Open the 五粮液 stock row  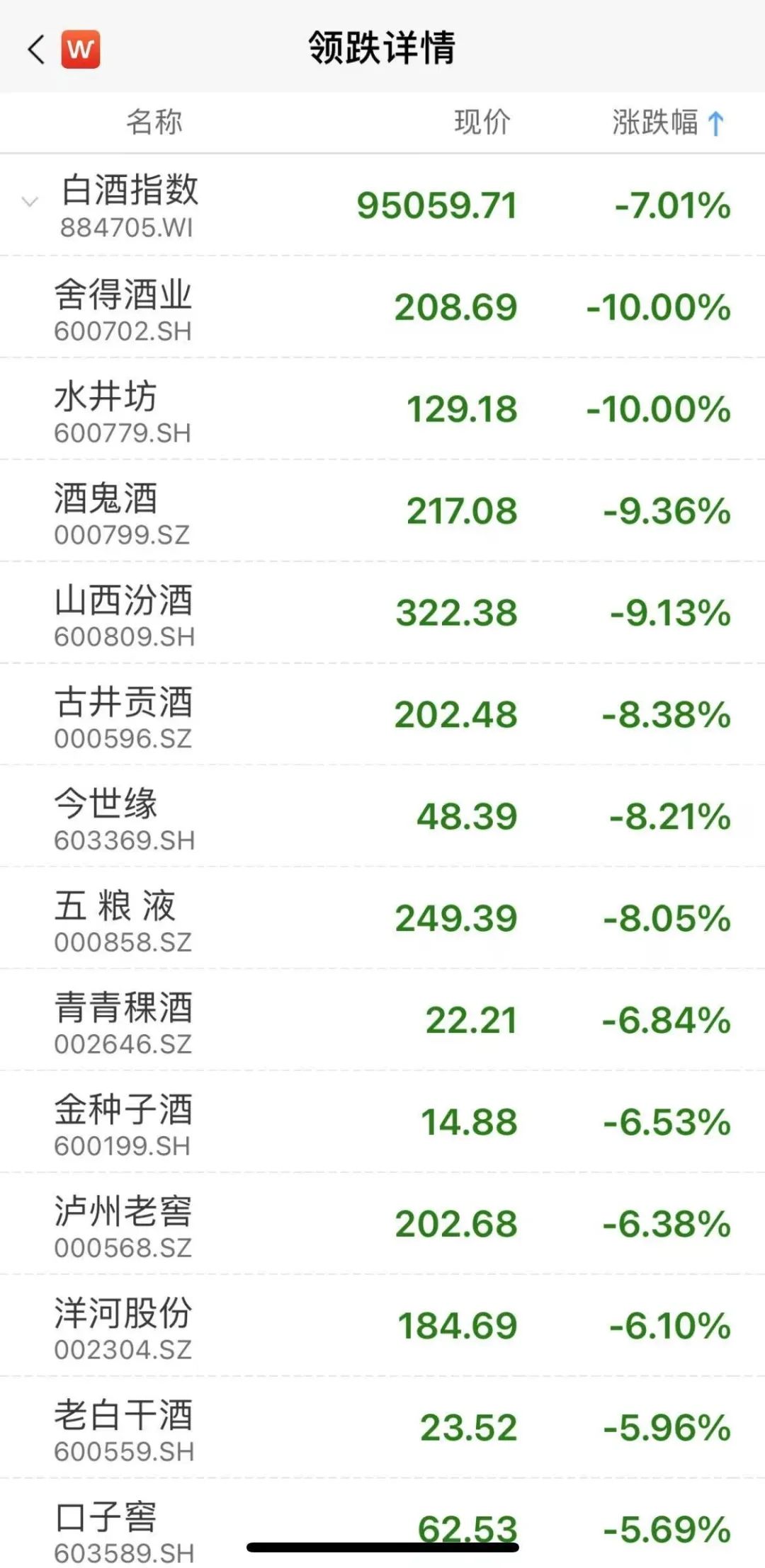[382, 918]
